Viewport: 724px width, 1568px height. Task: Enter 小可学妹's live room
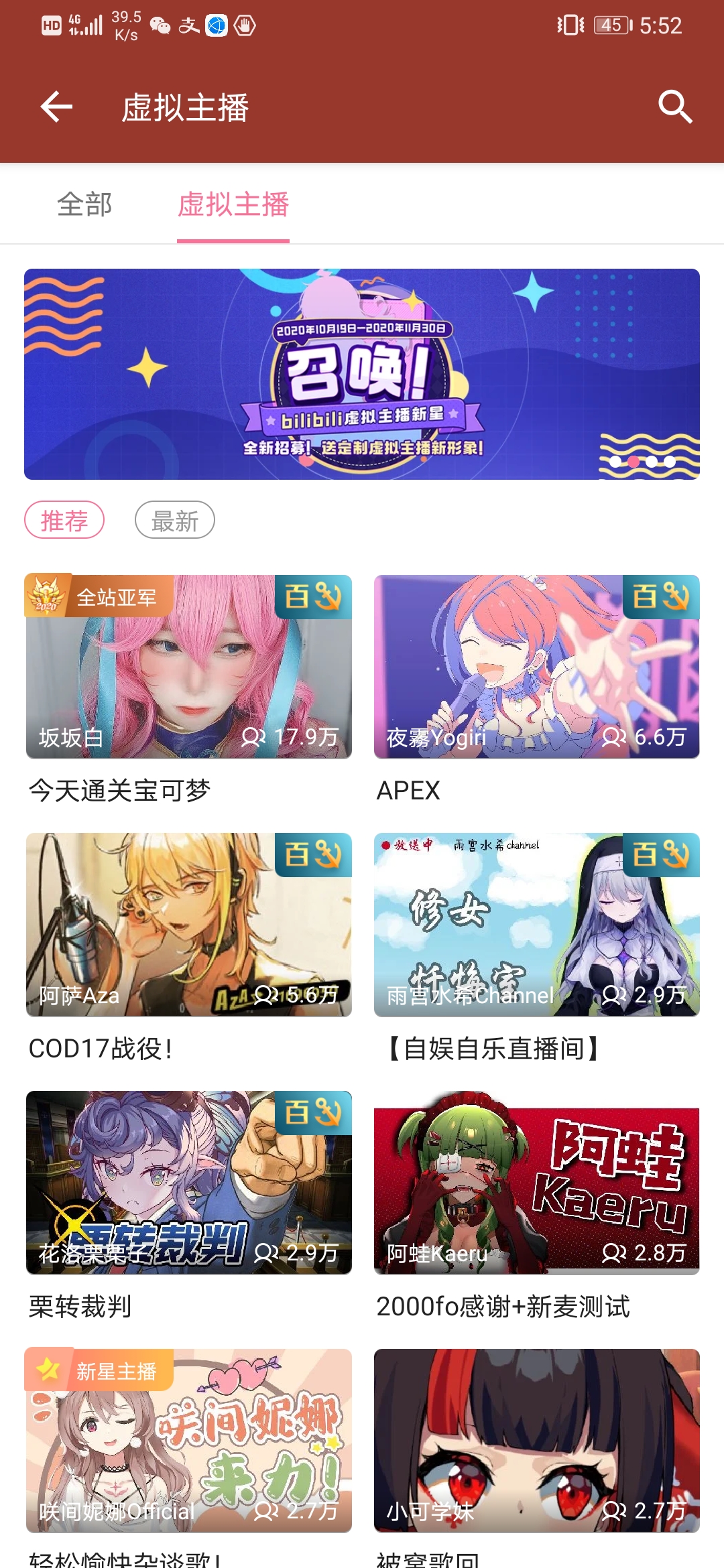pyautogui.click(x=536, y=1441)
